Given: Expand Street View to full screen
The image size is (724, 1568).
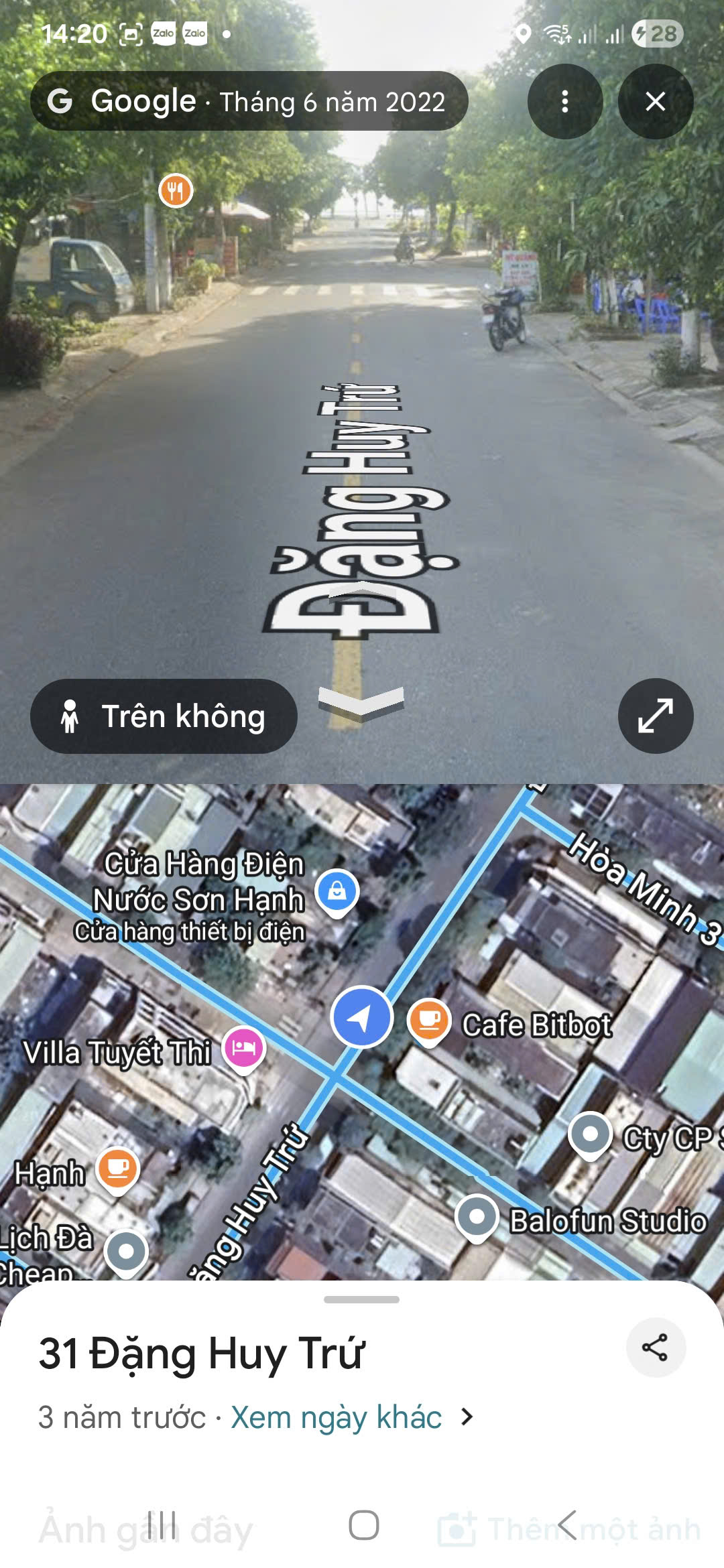Looking at the screenshot, I should [x=655, y=716].
